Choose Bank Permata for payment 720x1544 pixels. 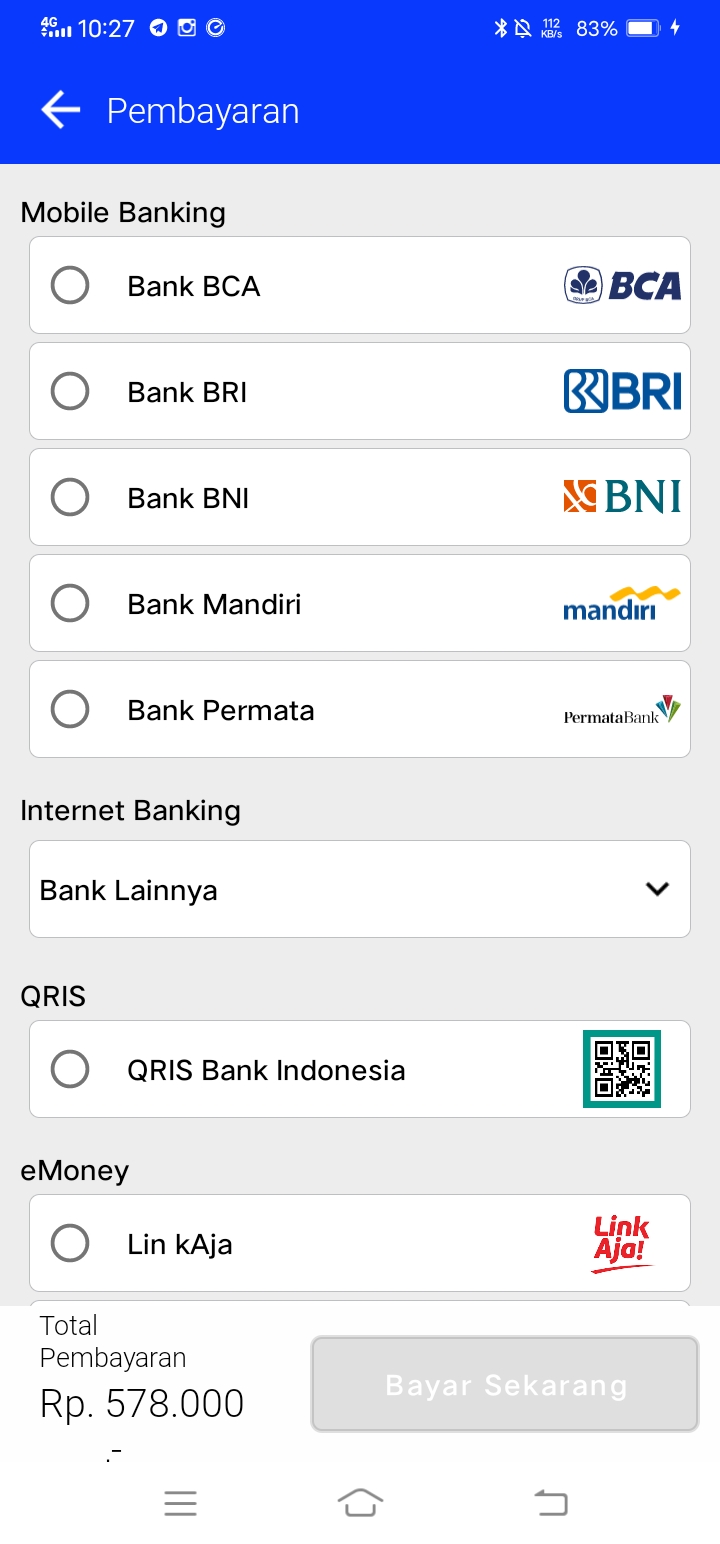click(x=70, y=710)
